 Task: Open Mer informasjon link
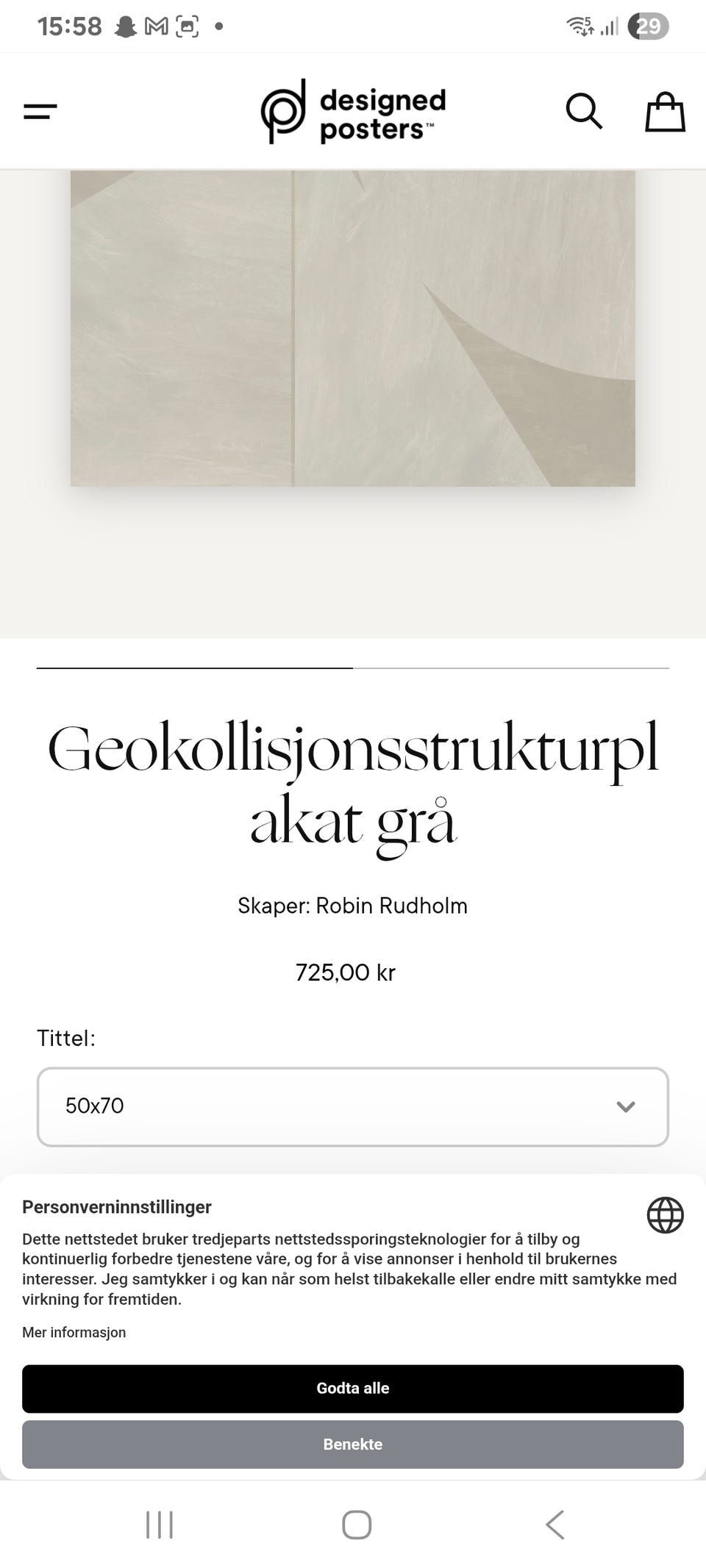click(74, 1332)
